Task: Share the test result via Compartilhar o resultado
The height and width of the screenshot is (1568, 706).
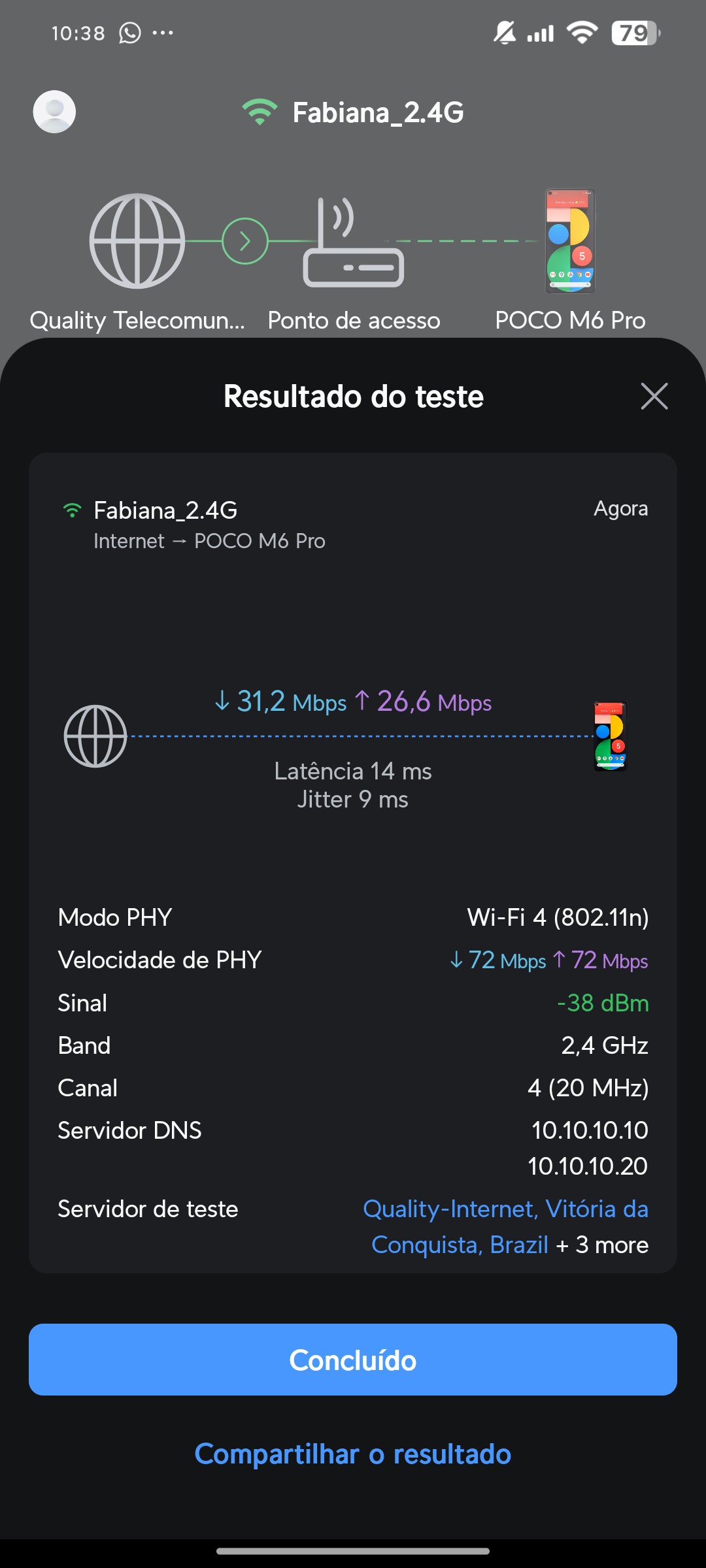Action: click(353, 1454)
